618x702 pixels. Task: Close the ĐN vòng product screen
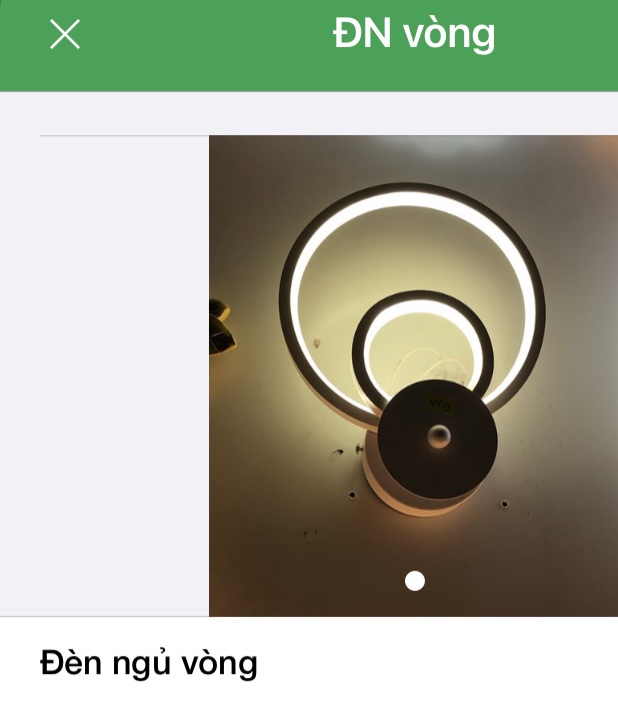(x=65, y=35)
